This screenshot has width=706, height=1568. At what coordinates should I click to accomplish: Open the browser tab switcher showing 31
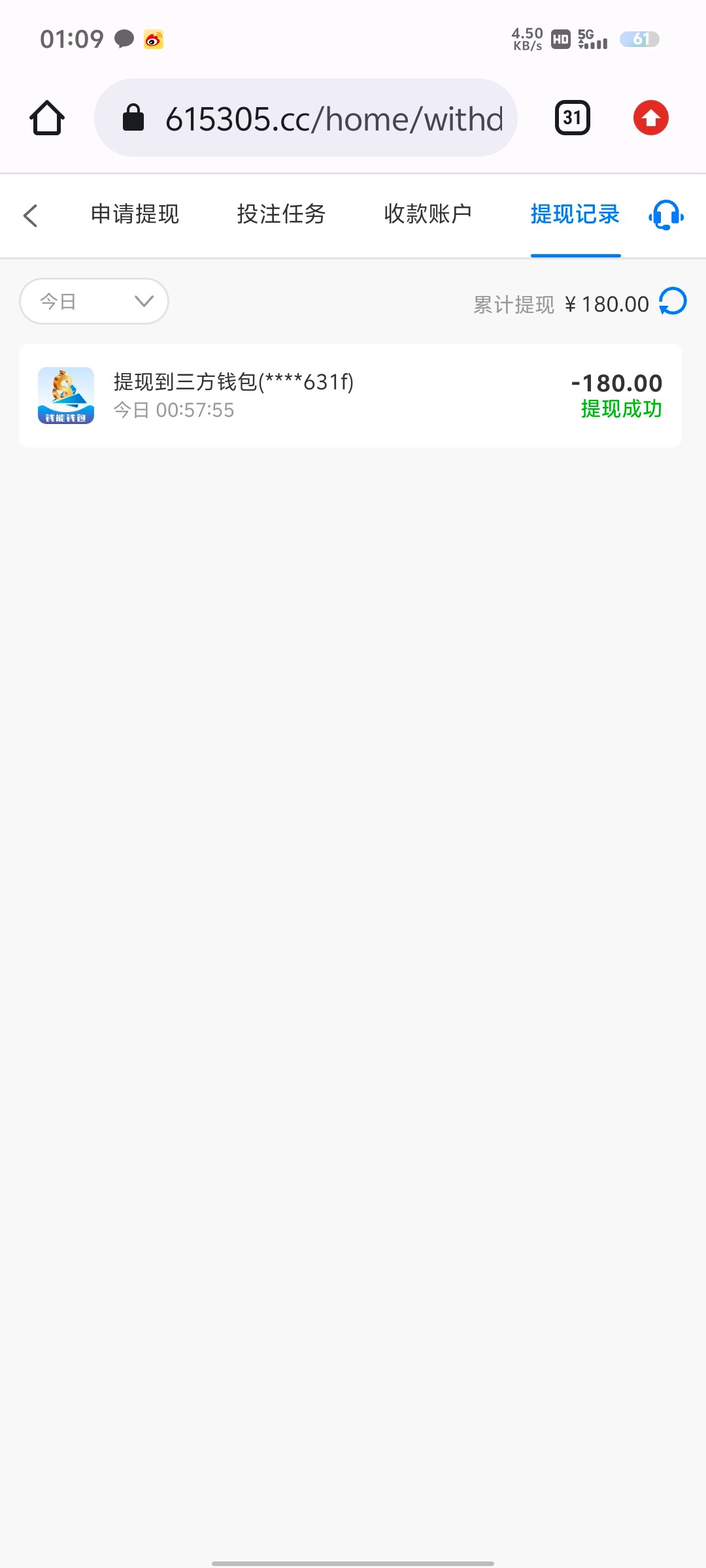[x=573, y=118]
